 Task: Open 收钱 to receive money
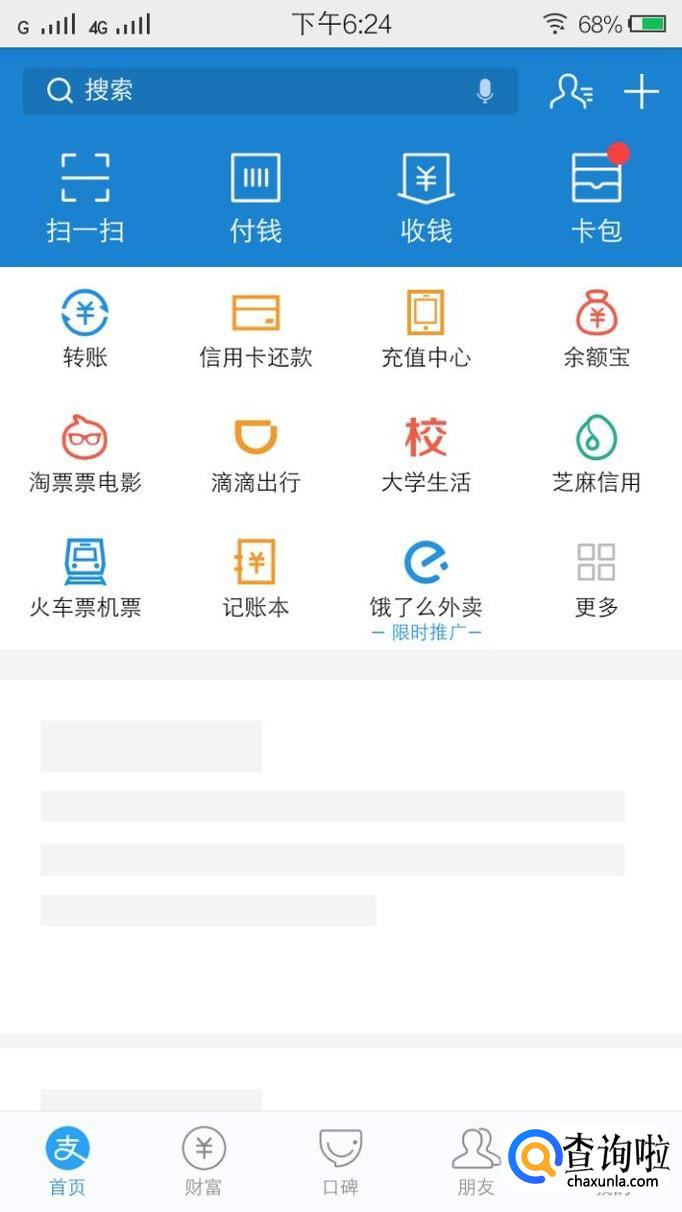click(x=426, y=197)
